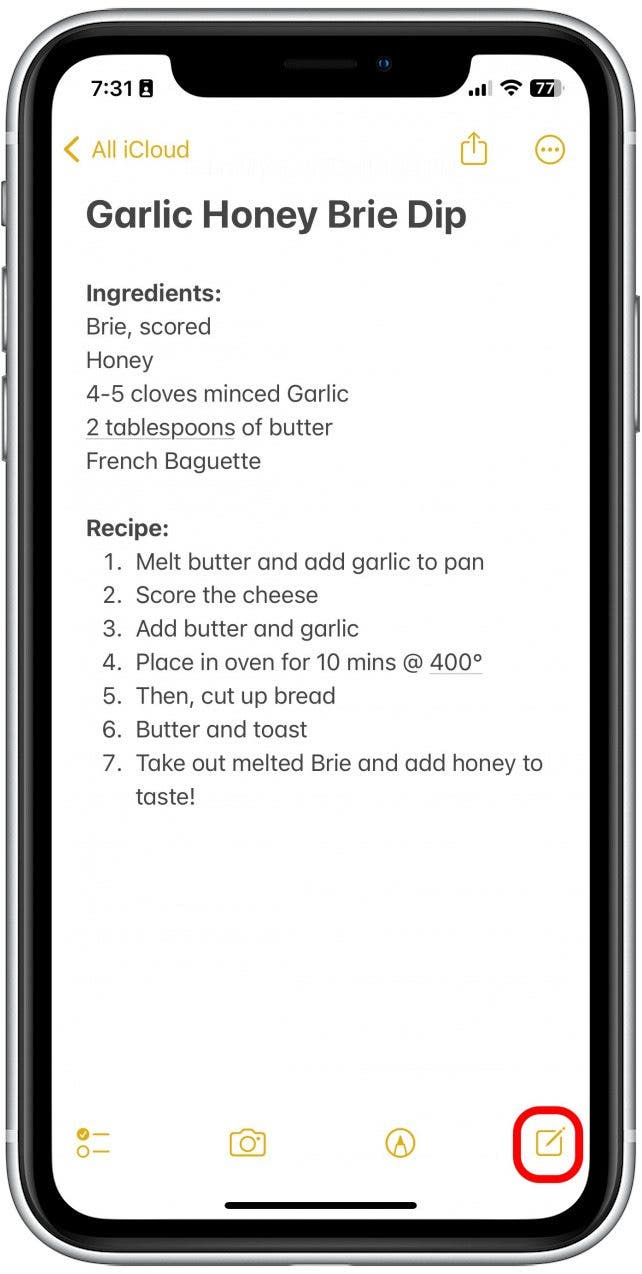The image size is (642, 1274).
Task: Open the camera attachment options
Action: (247, 1143)
